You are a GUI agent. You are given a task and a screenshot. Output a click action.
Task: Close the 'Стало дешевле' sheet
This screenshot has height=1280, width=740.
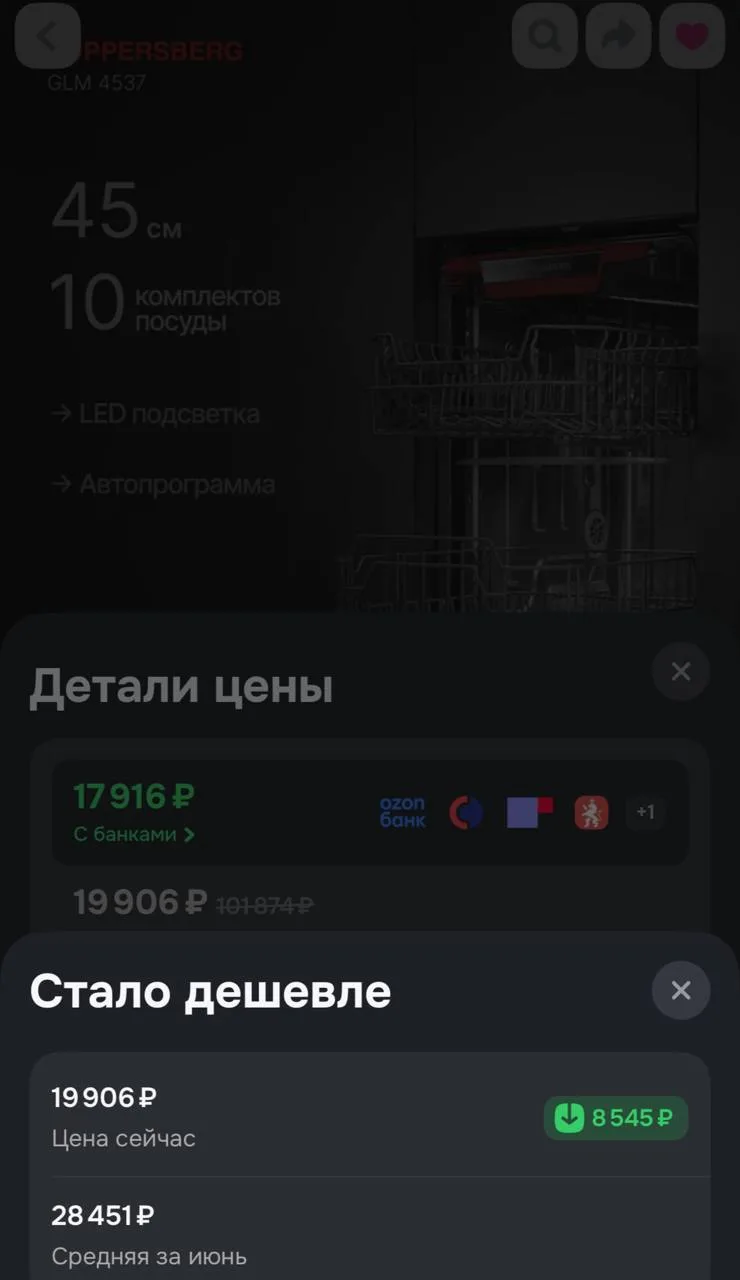[681, 990]
